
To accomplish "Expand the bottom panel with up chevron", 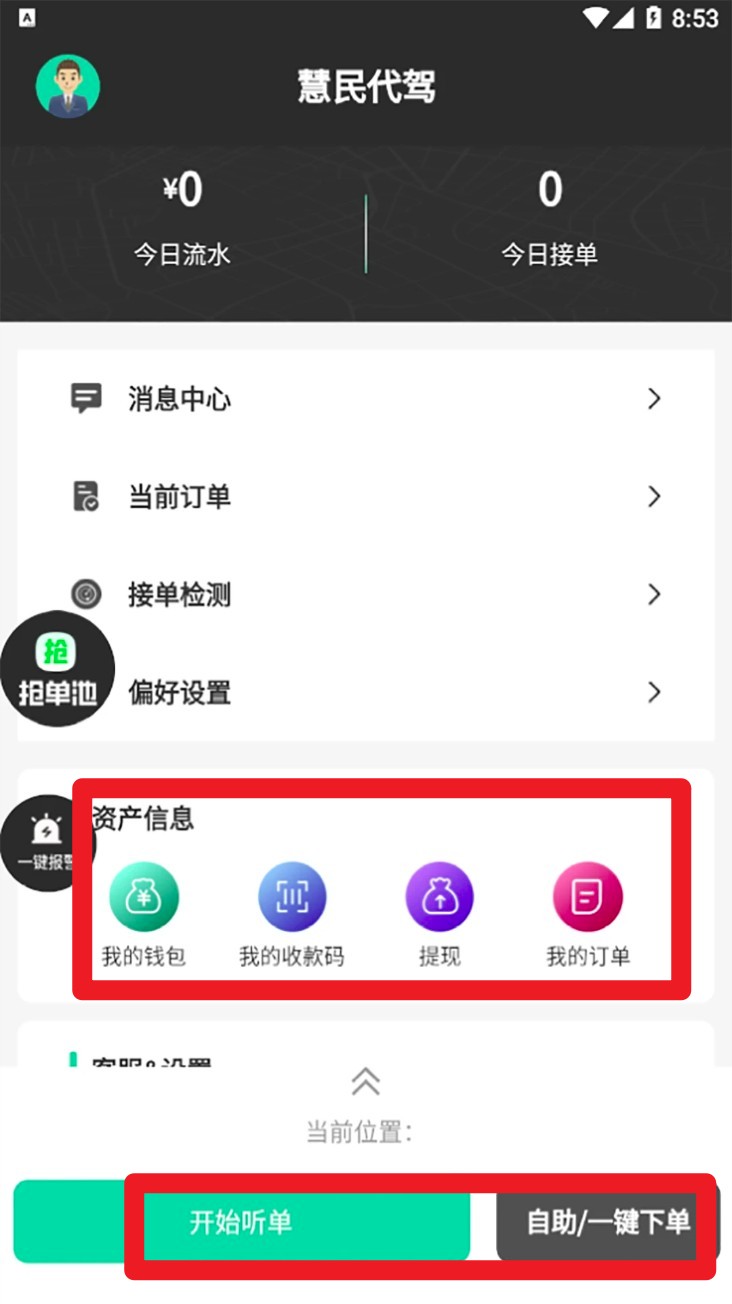I will (365, 1081).
